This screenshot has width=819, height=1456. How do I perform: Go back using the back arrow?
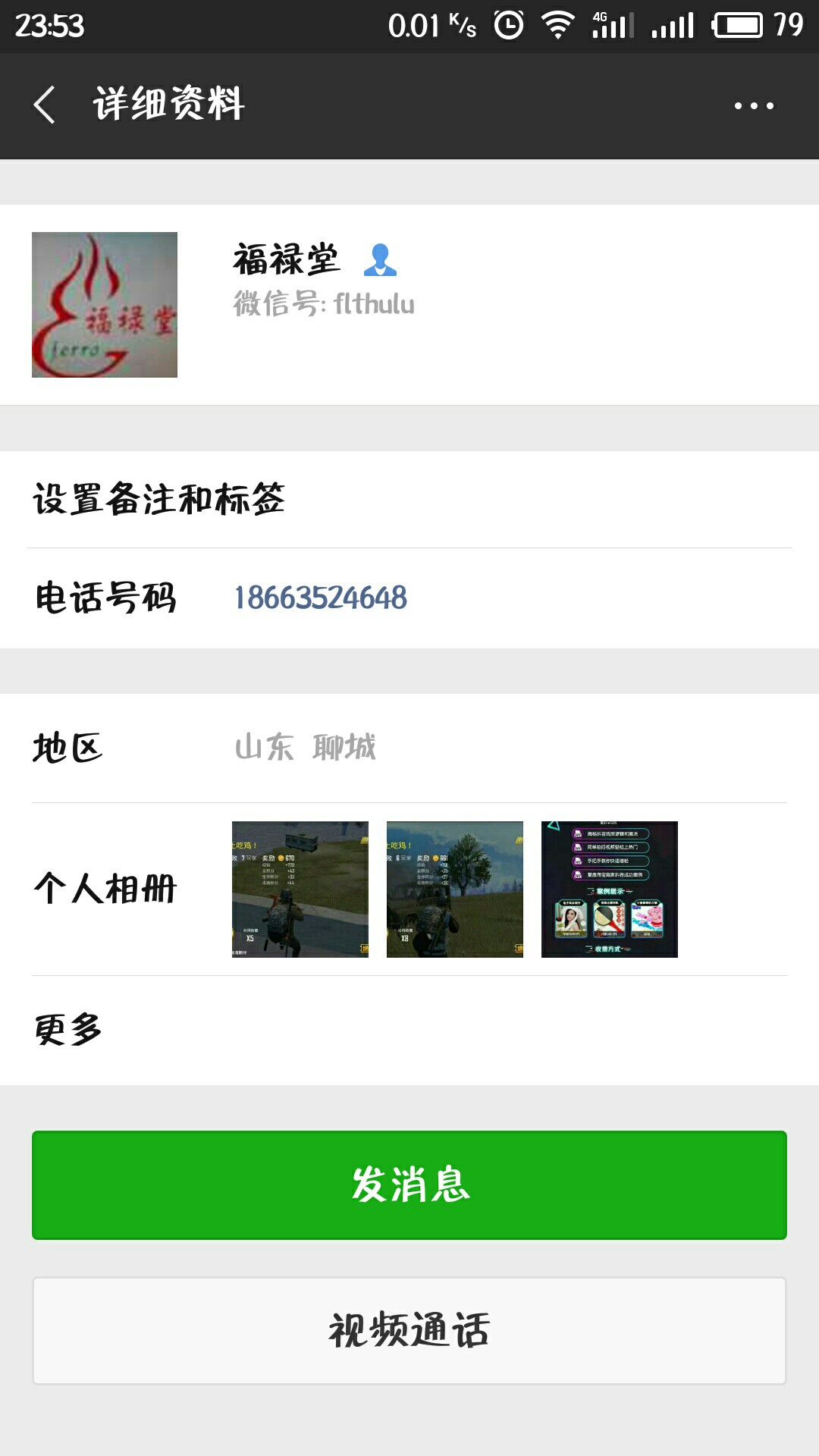45,105
